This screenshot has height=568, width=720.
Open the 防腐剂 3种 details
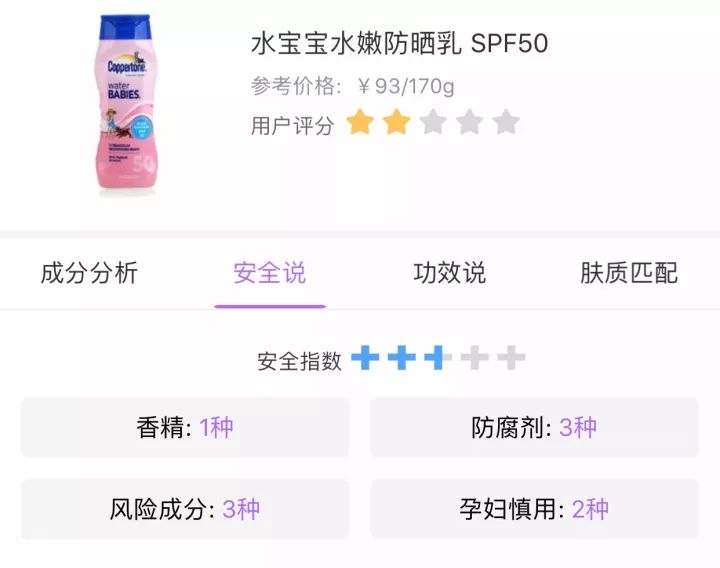[x=534, y=428]
